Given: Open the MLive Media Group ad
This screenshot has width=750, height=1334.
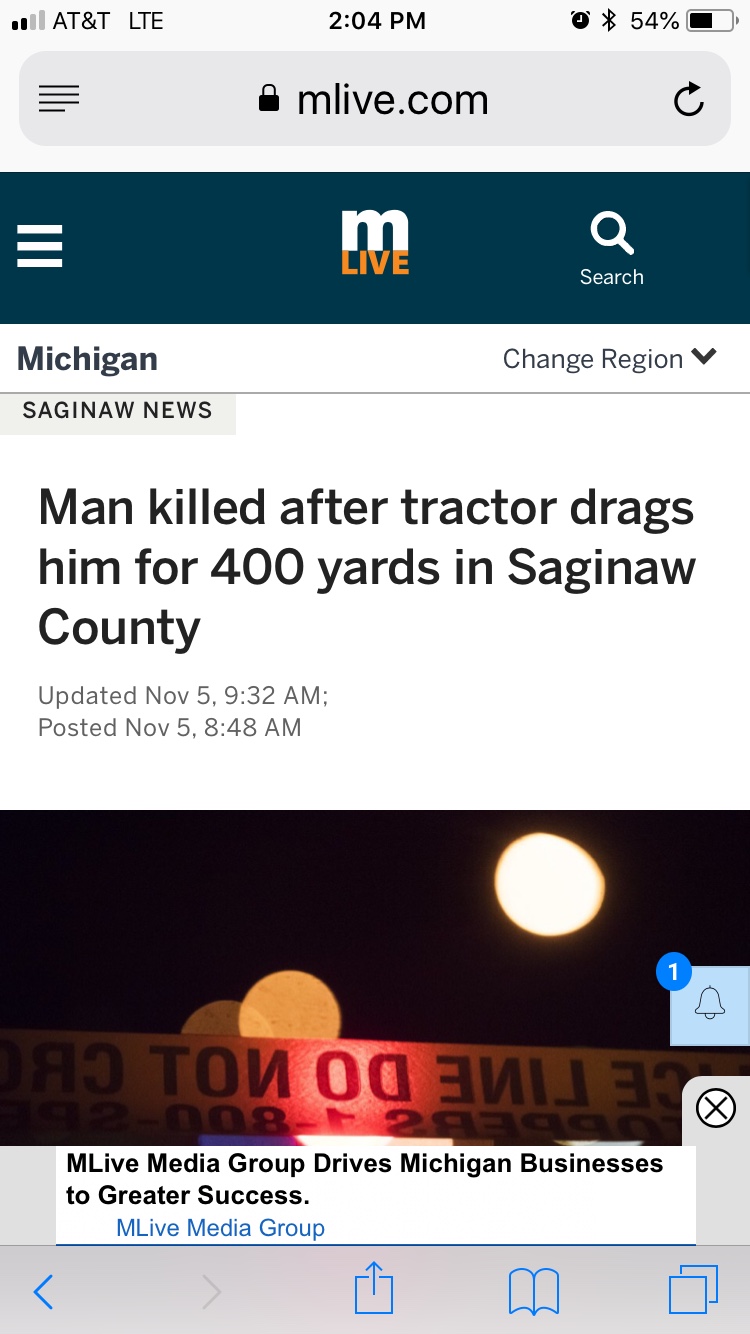Looking at the screenshot, I should 364,1194.
